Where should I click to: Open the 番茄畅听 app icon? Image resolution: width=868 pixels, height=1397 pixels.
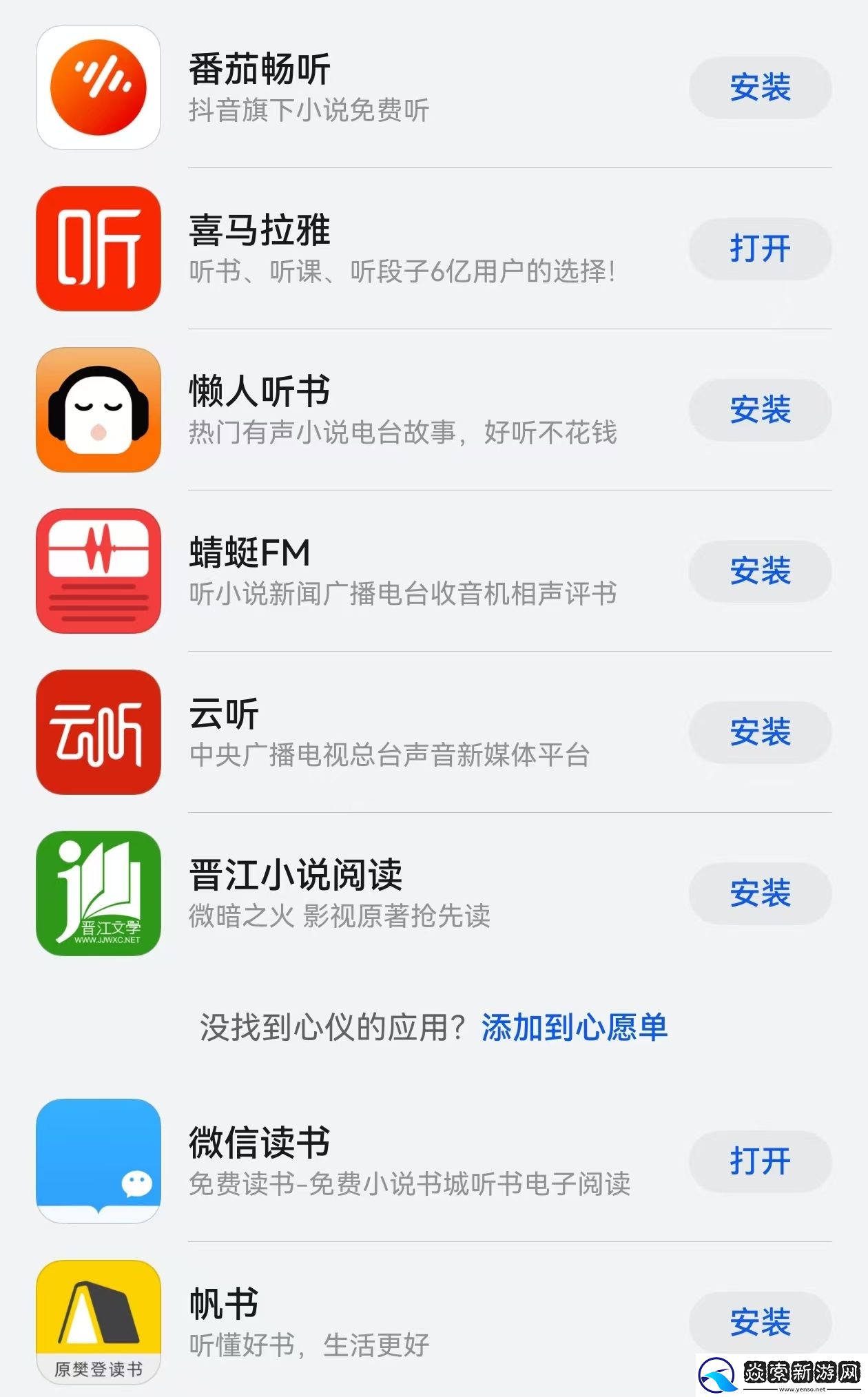tap(99, 88)
